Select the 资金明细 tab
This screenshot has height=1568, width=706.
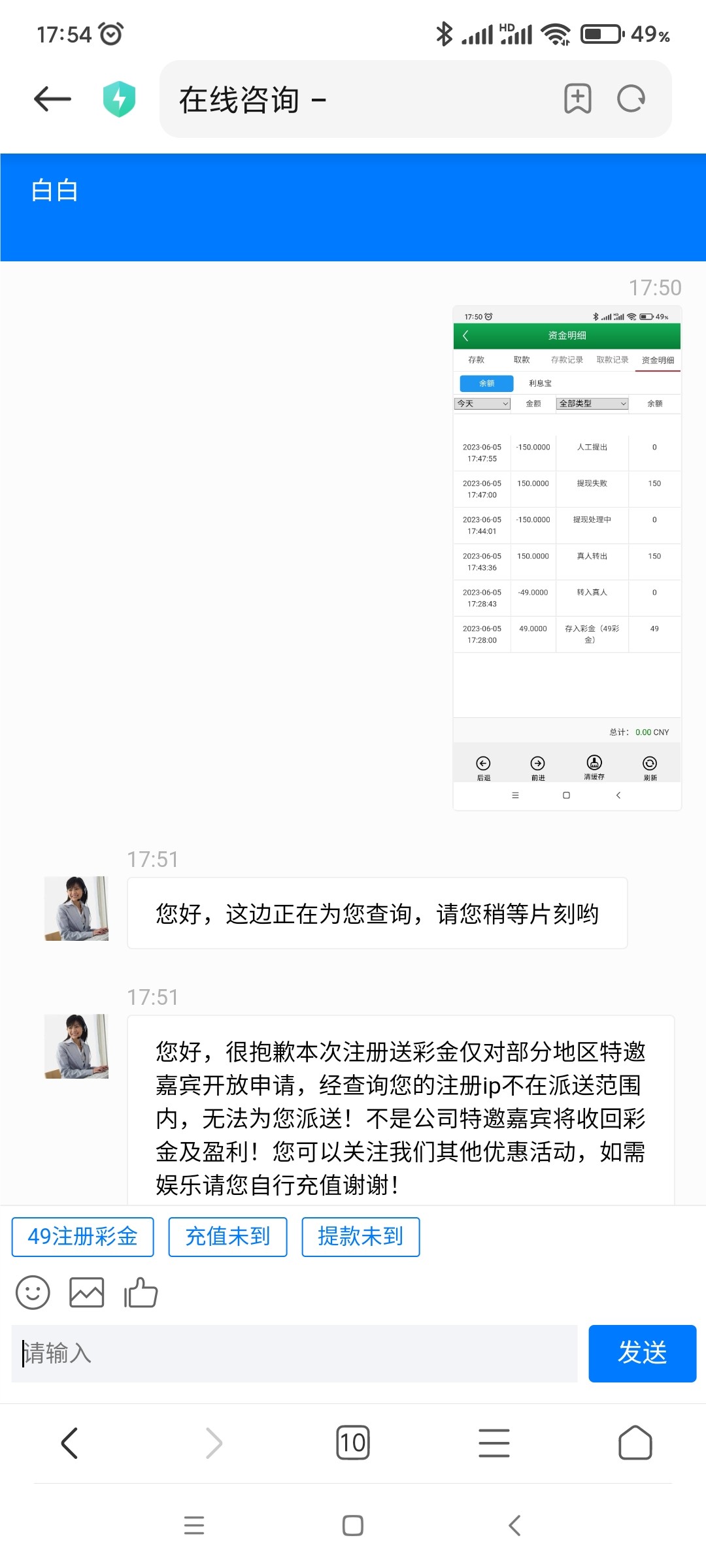[656, 359]
